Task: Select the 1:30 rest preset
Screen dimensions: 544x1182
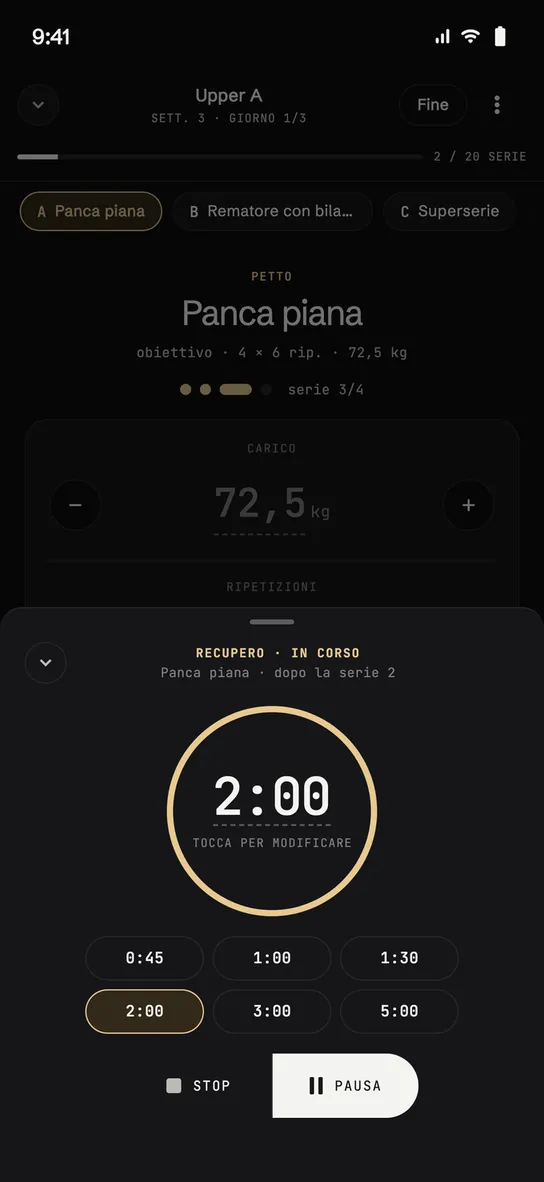Action: 399,958
